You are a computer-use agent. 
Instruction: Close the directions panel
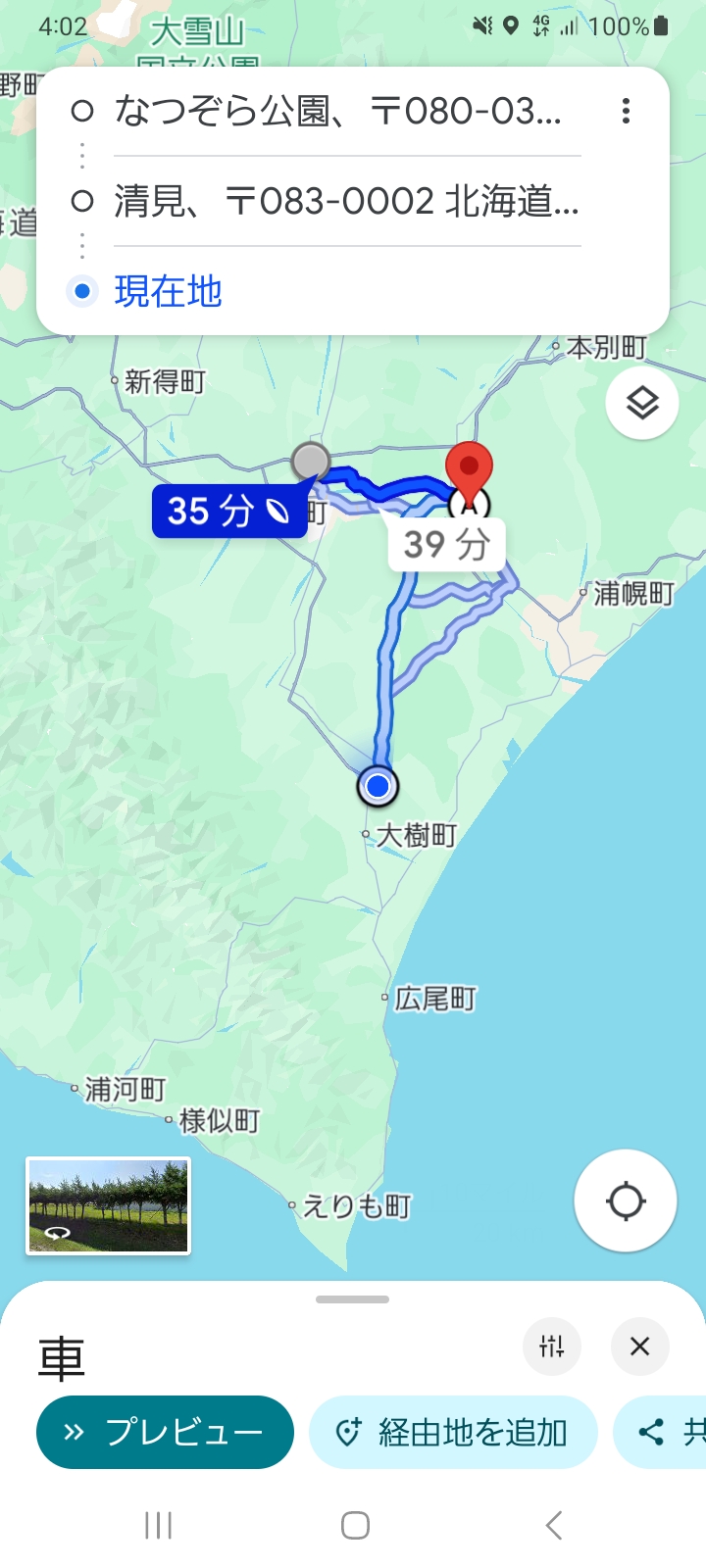point(639,1347)
